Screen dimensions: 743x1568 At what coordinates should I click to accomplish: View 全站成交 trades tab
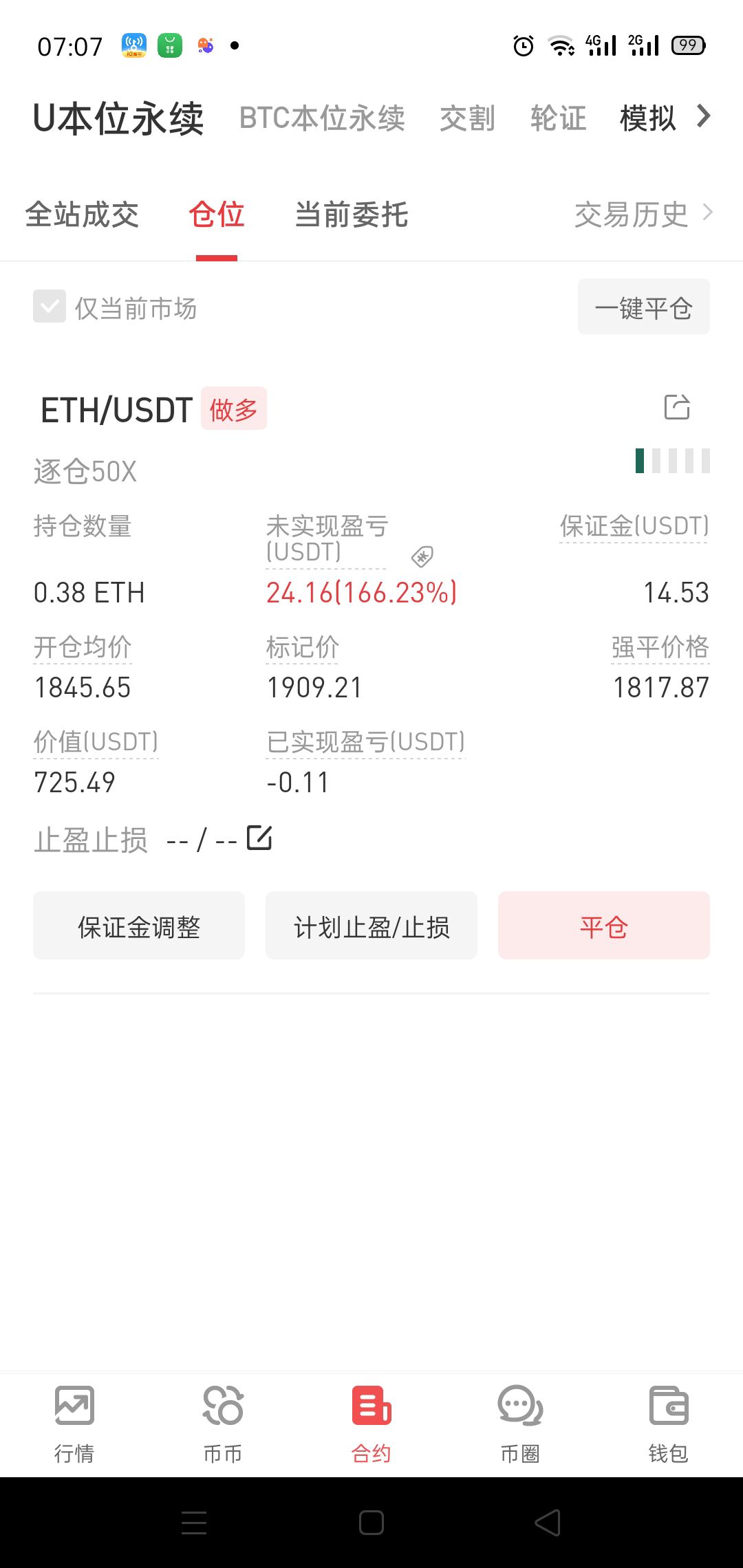[82, 215]
